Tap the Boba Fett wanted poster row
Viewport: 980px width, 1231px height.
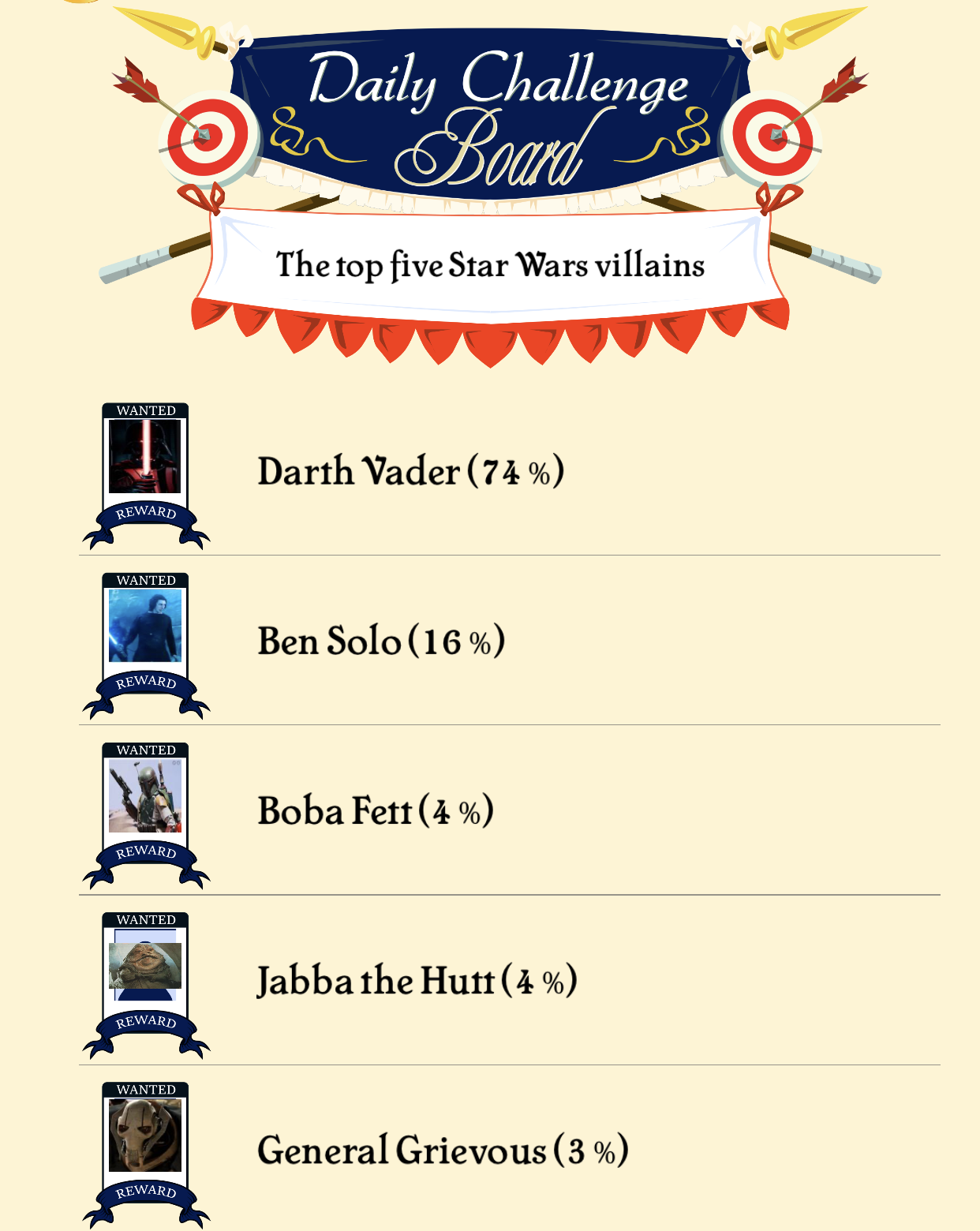pos(376,811)
